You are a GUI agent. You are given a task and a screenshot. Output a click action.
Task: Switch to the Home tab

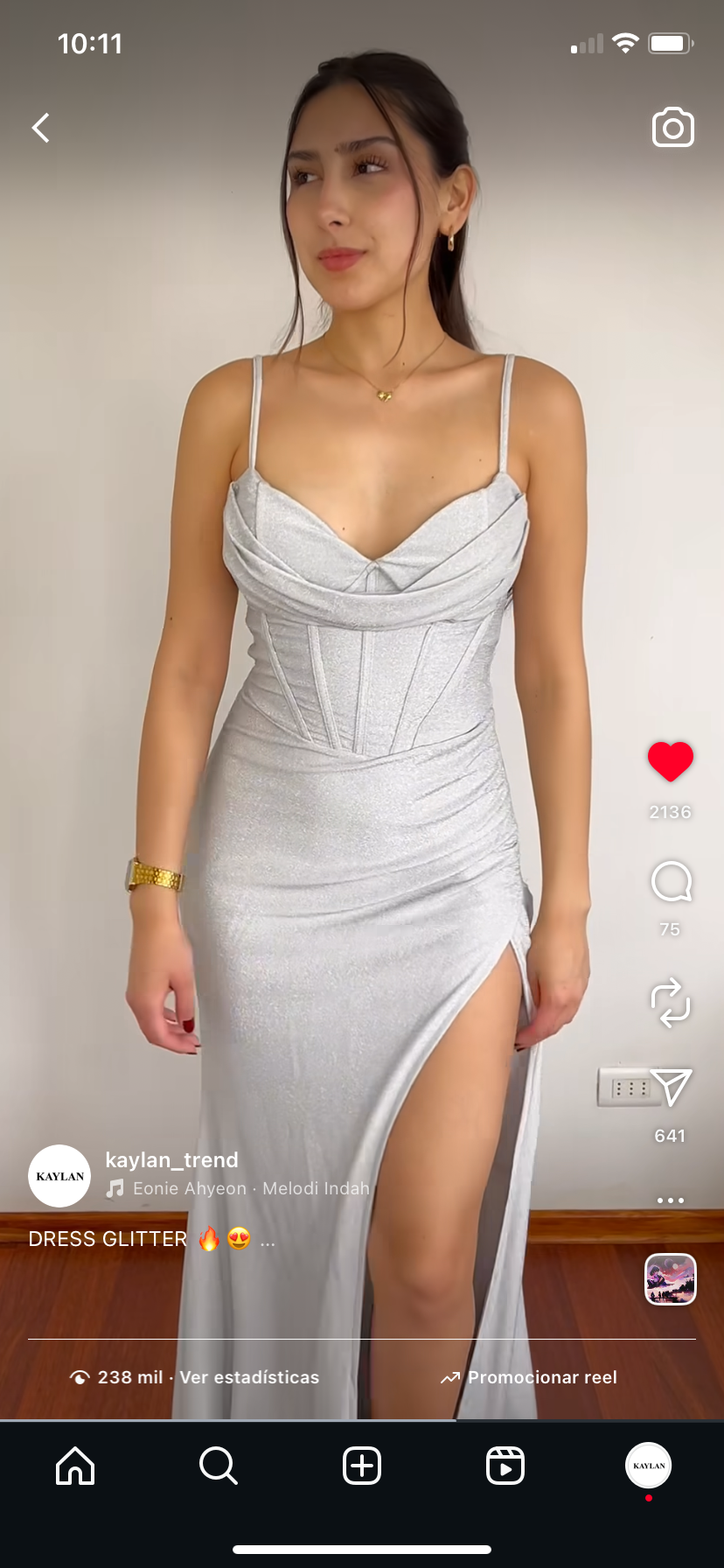click(75, 1466)
